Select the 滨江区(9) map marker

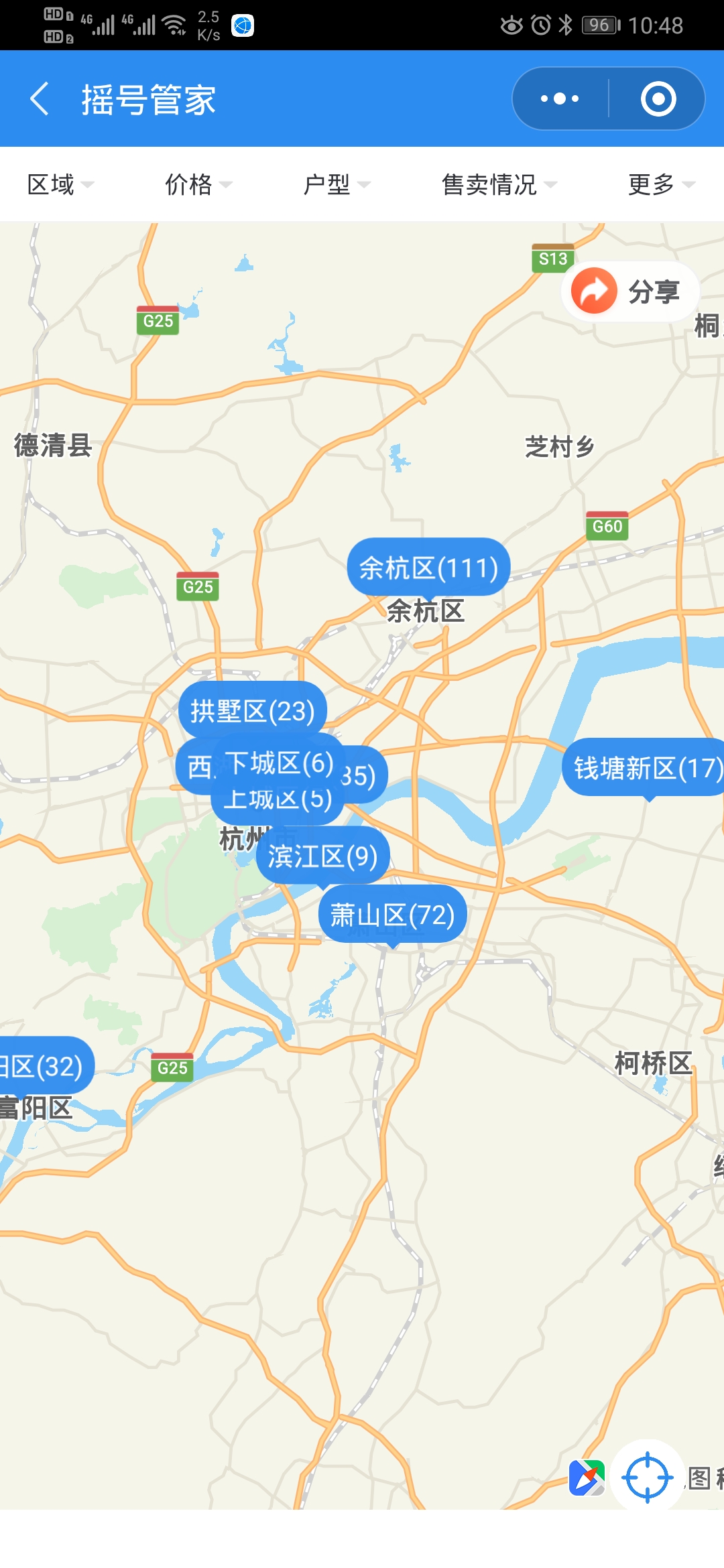[322, 856]
